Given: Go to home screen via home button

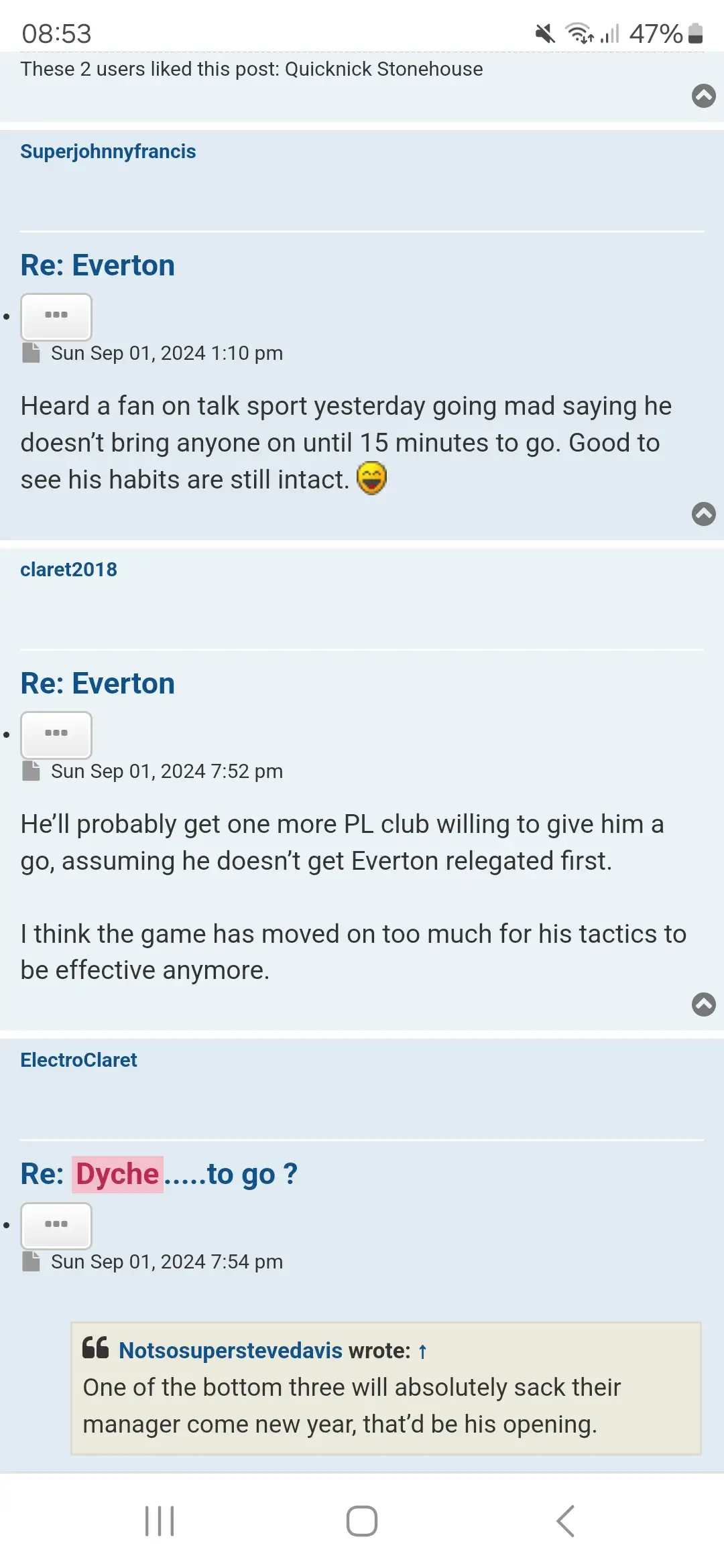Looking at the screenshot, I should (x=362, y=1520).
